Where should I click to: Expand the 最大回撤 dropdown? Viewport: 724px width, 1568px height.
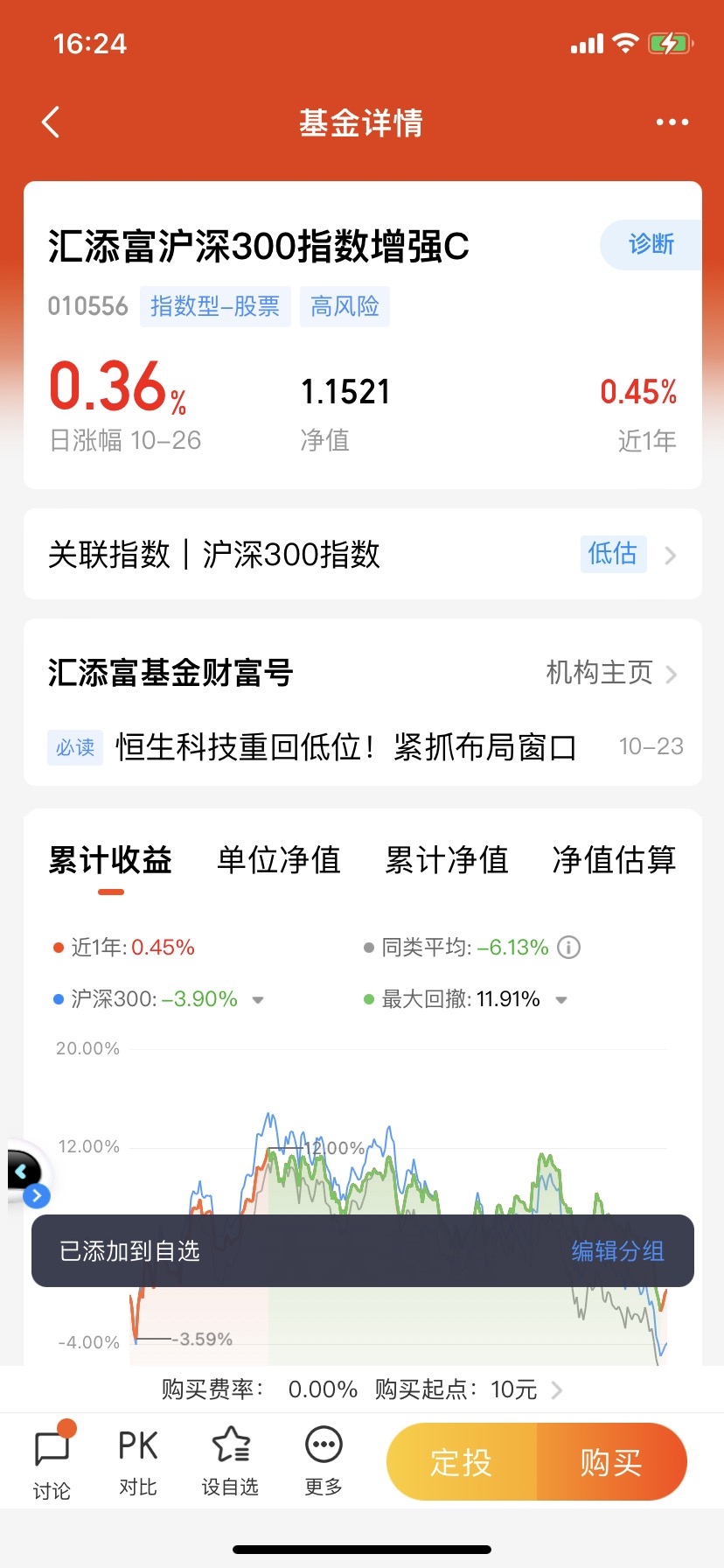pos(561,1000)
